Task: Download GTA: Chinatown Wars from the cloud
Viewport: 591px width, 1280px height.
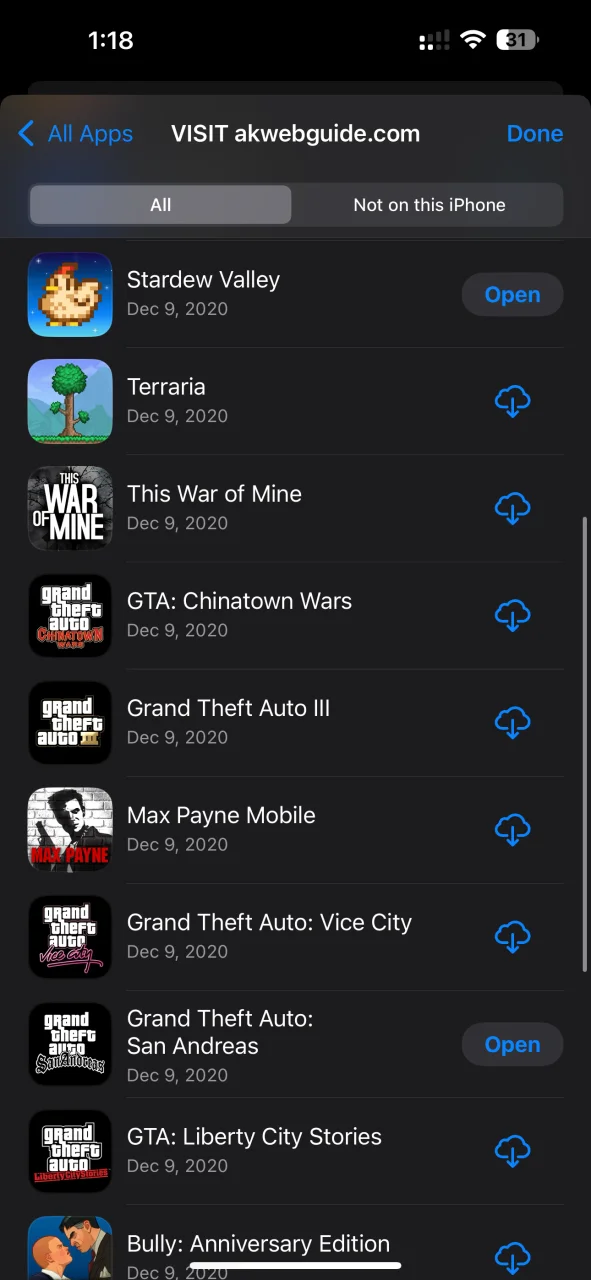Action: [x=512, y=616]
